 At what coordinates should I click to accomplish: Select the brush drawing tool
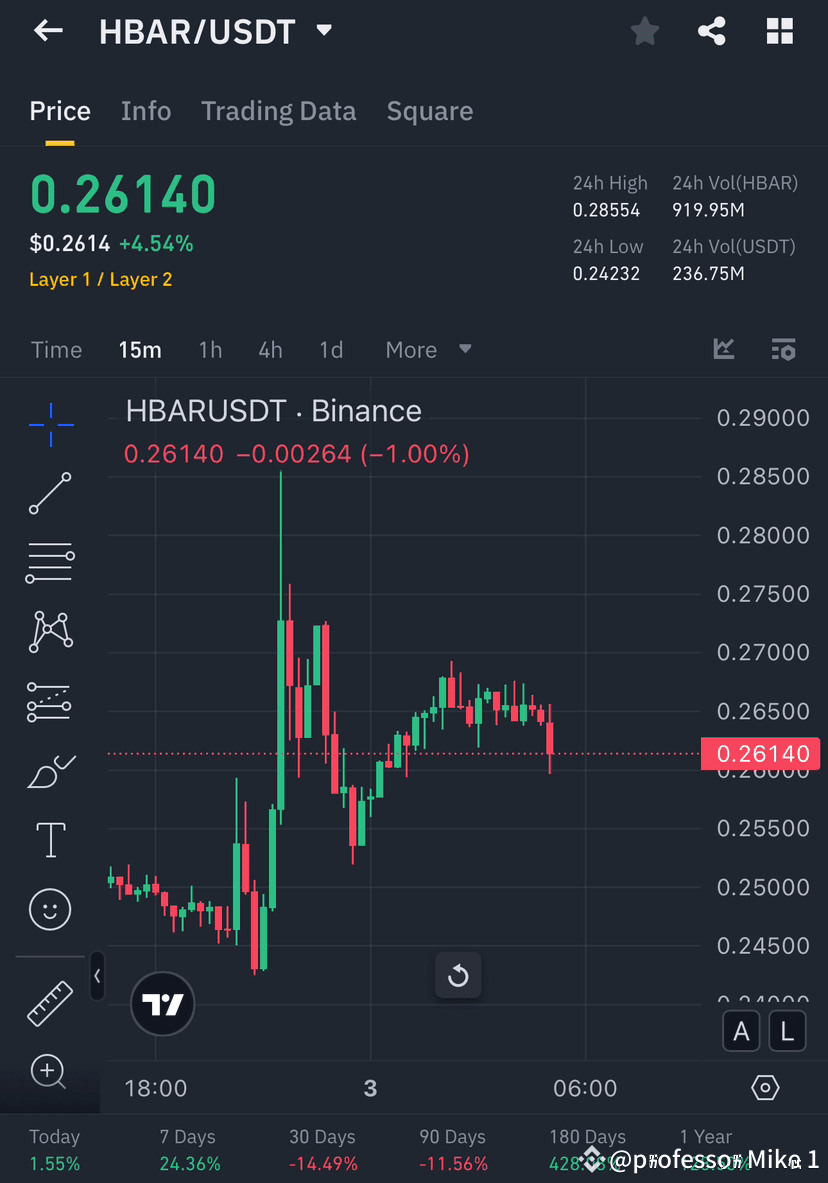coord(50,770)
